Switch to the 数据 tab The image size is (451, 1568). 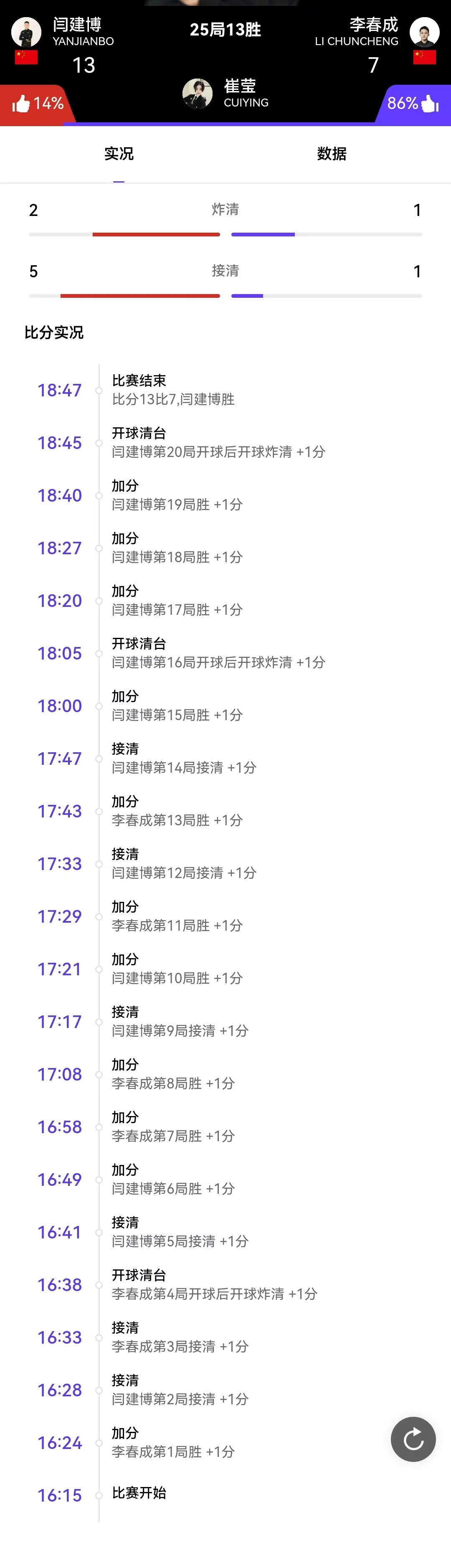point(332,154)
